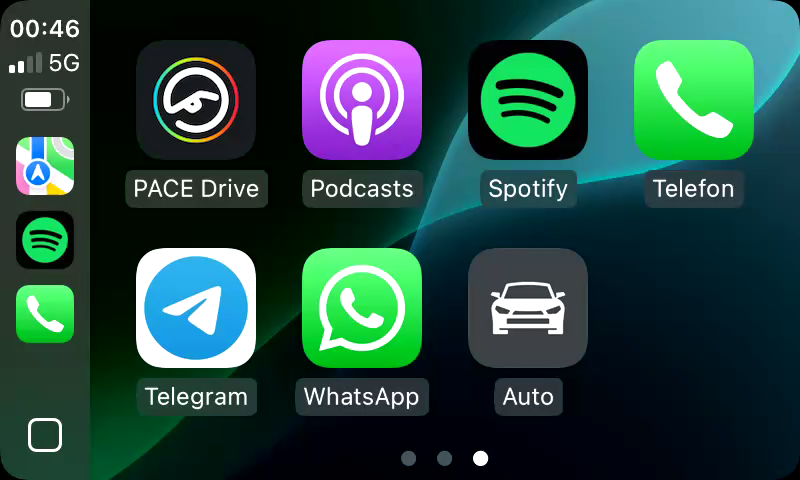Screen dimensions: 800x480
Task: Open WhatsApp
Action: click(x=362, y=308)
